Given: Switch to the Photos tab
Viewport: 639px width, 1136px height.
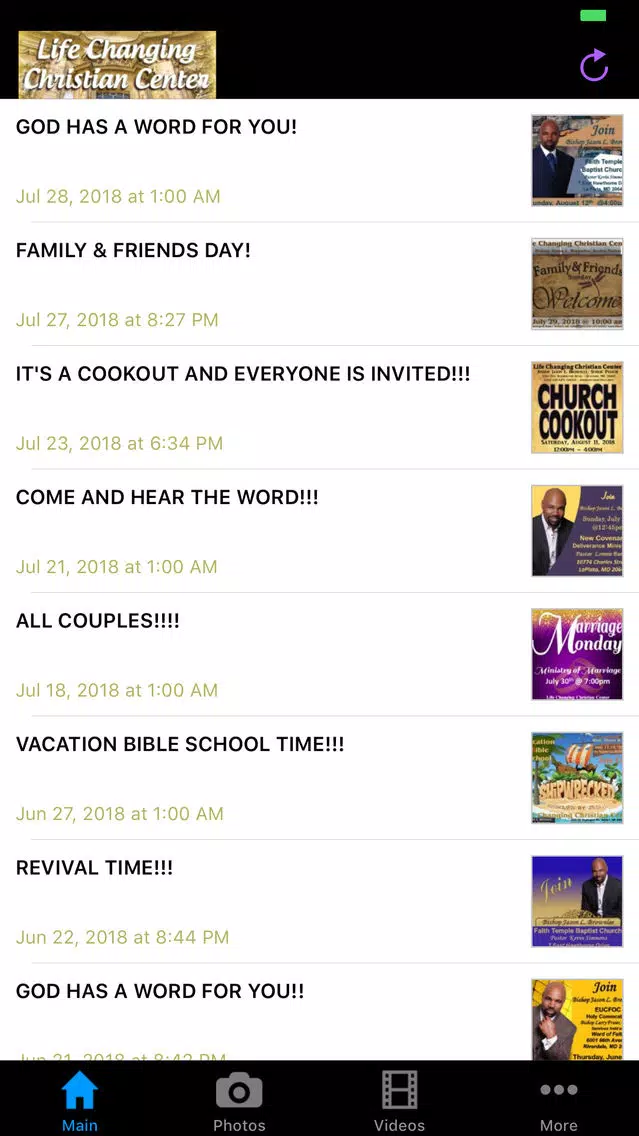Looking at the screenshot, I should click(x=239, y=1100).
